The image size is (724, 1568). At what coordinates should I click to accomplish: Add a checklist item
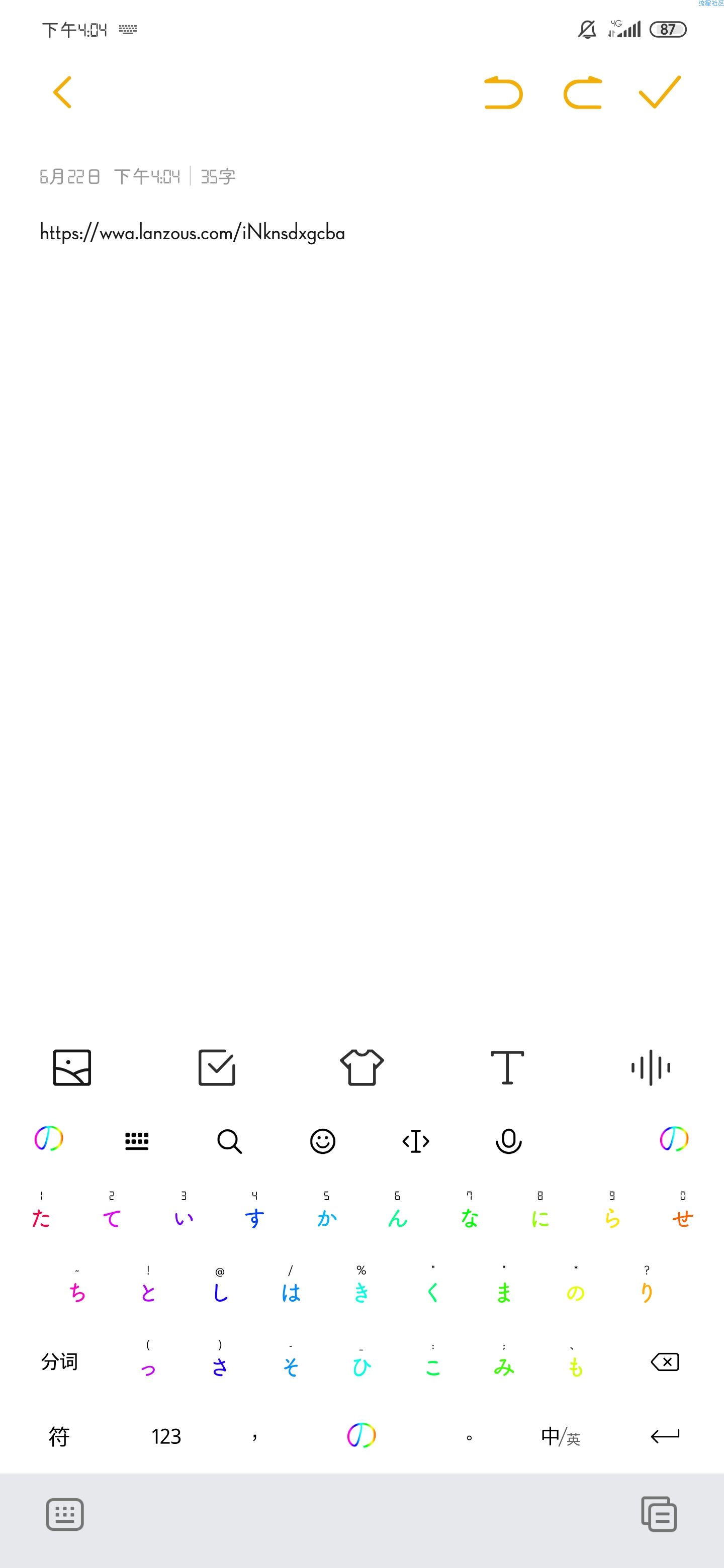pos(217,1067)
